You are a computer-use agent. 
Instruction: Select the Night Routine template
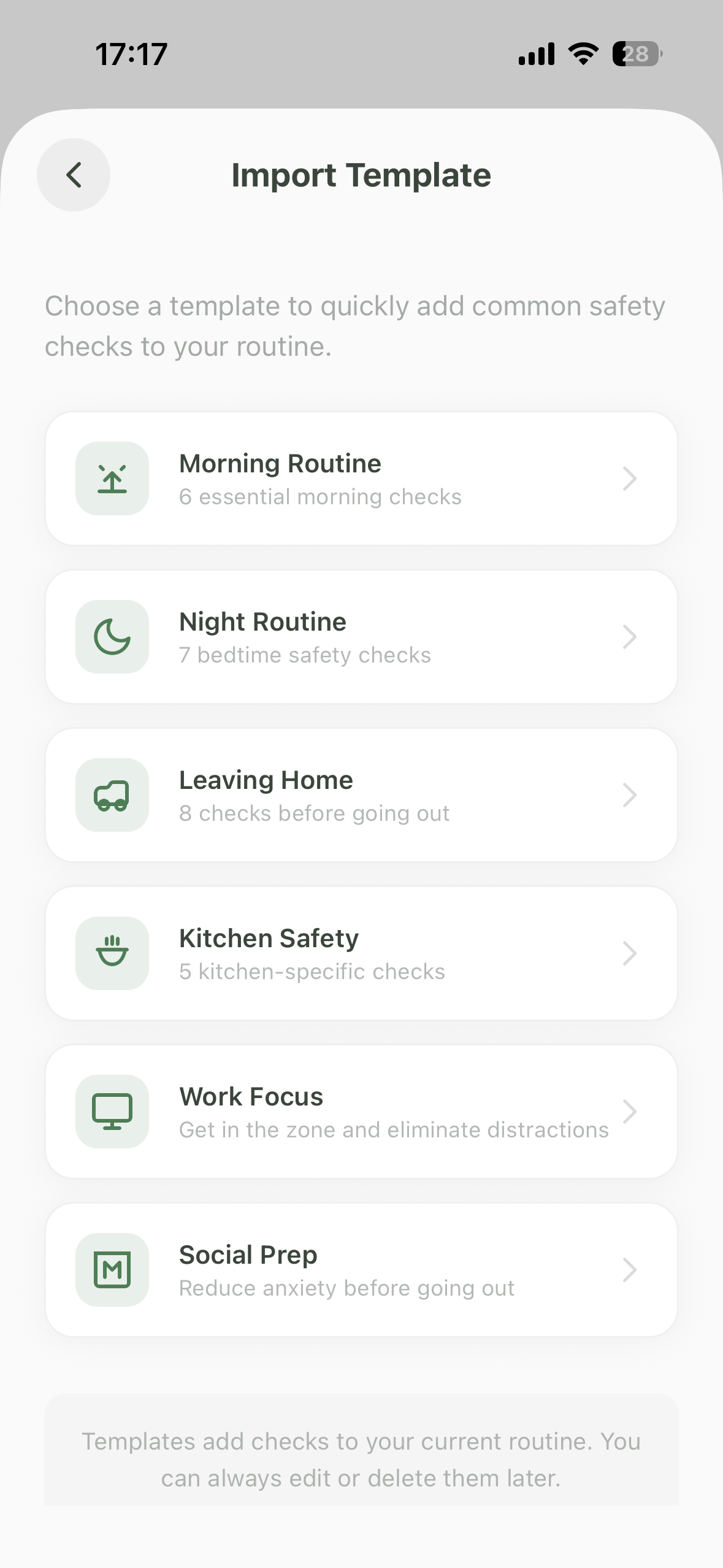(x=361, y=637)
